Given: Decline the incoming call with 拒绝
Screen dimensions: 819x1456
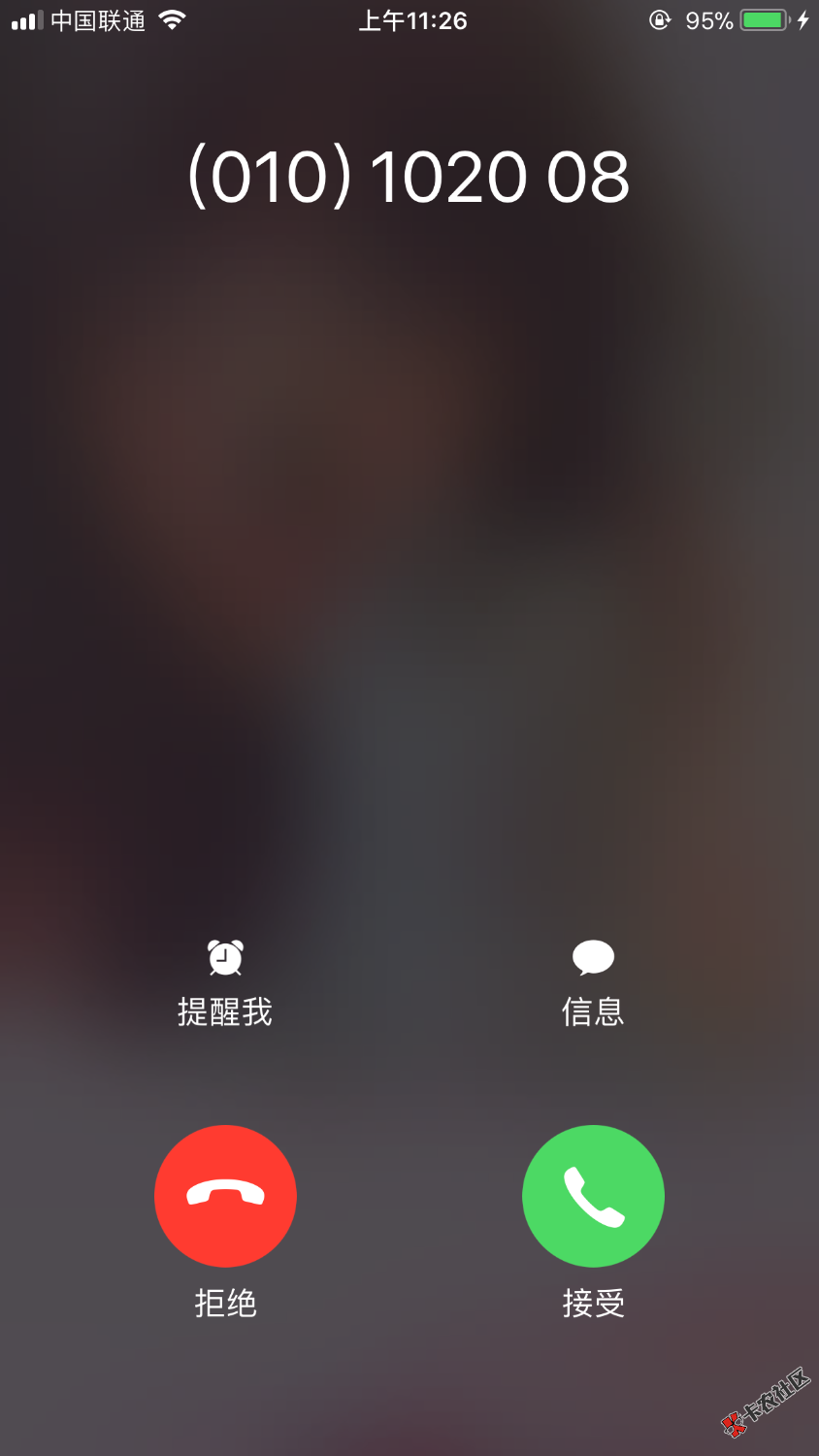Looking at the screenshot, I should tap(225, 1196).
